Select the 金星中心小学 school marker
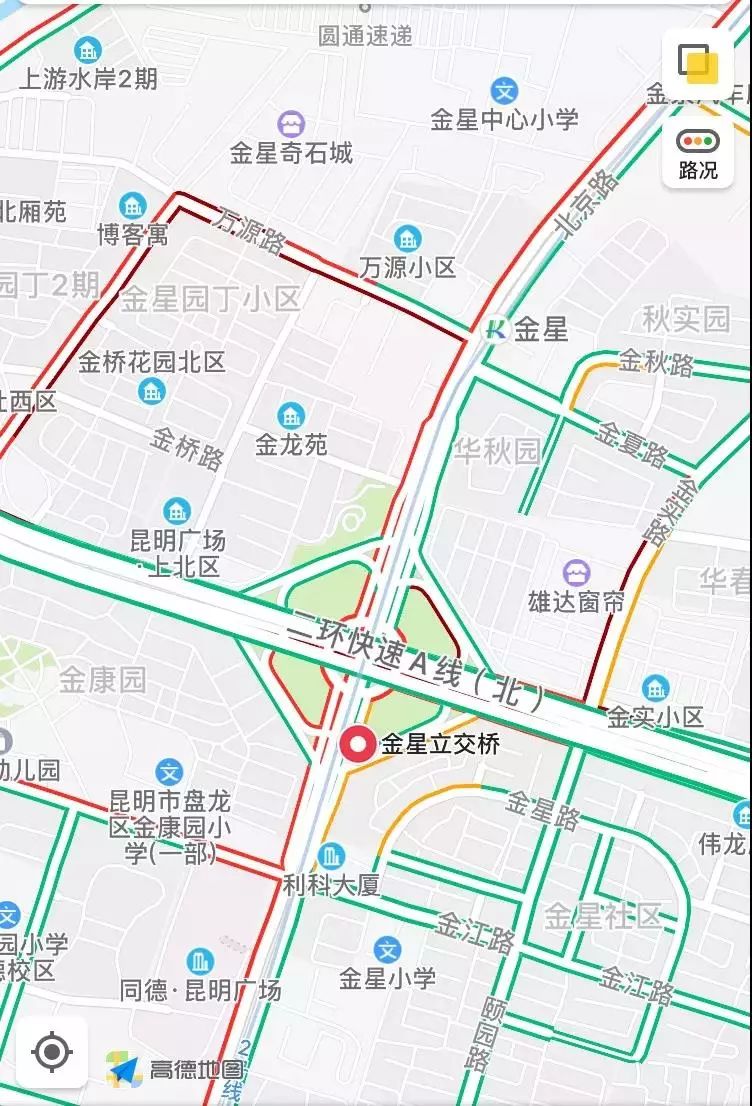Viewport: 752px width, 1106px height. point(501,85)
